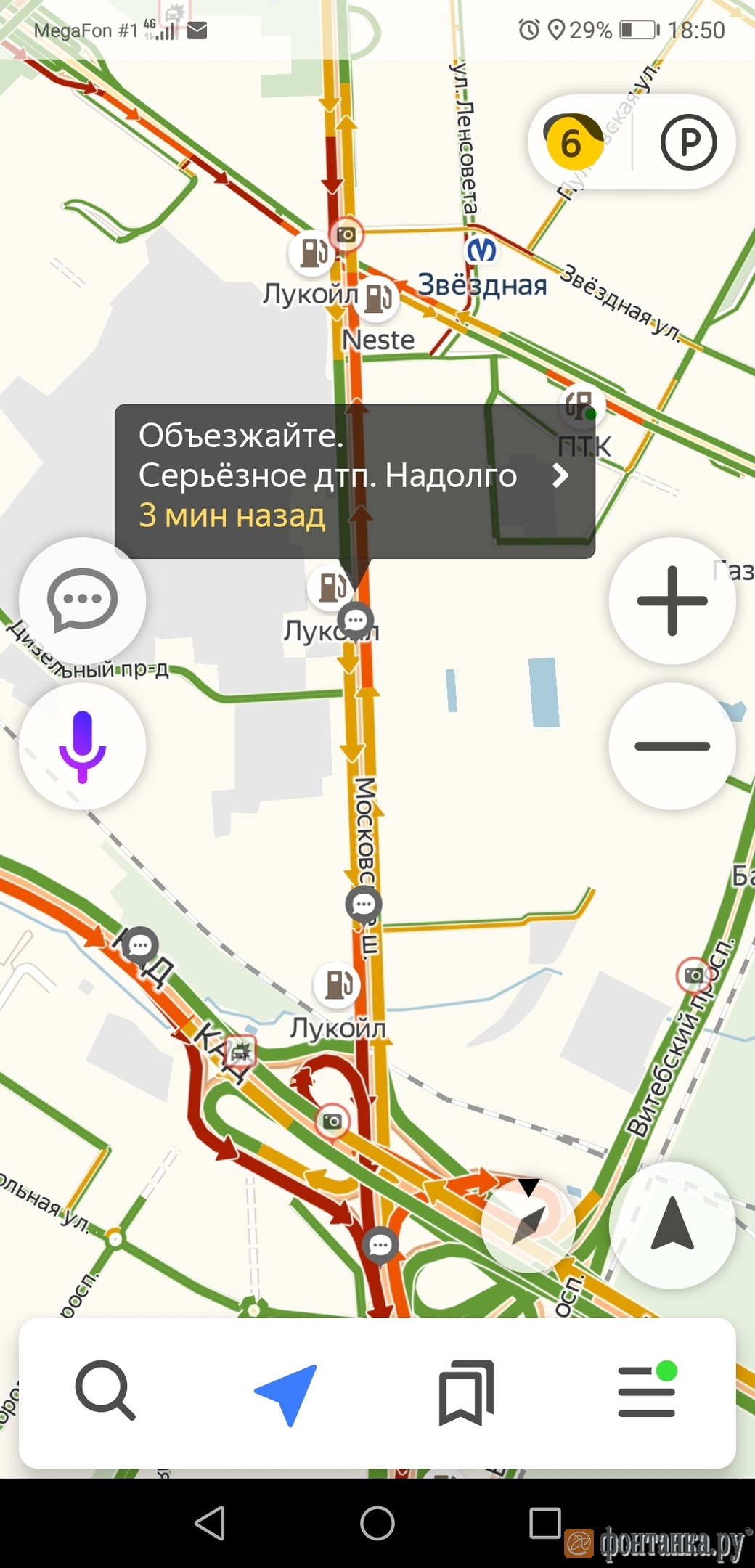Select the Neste gas station marker

(377, 298)
